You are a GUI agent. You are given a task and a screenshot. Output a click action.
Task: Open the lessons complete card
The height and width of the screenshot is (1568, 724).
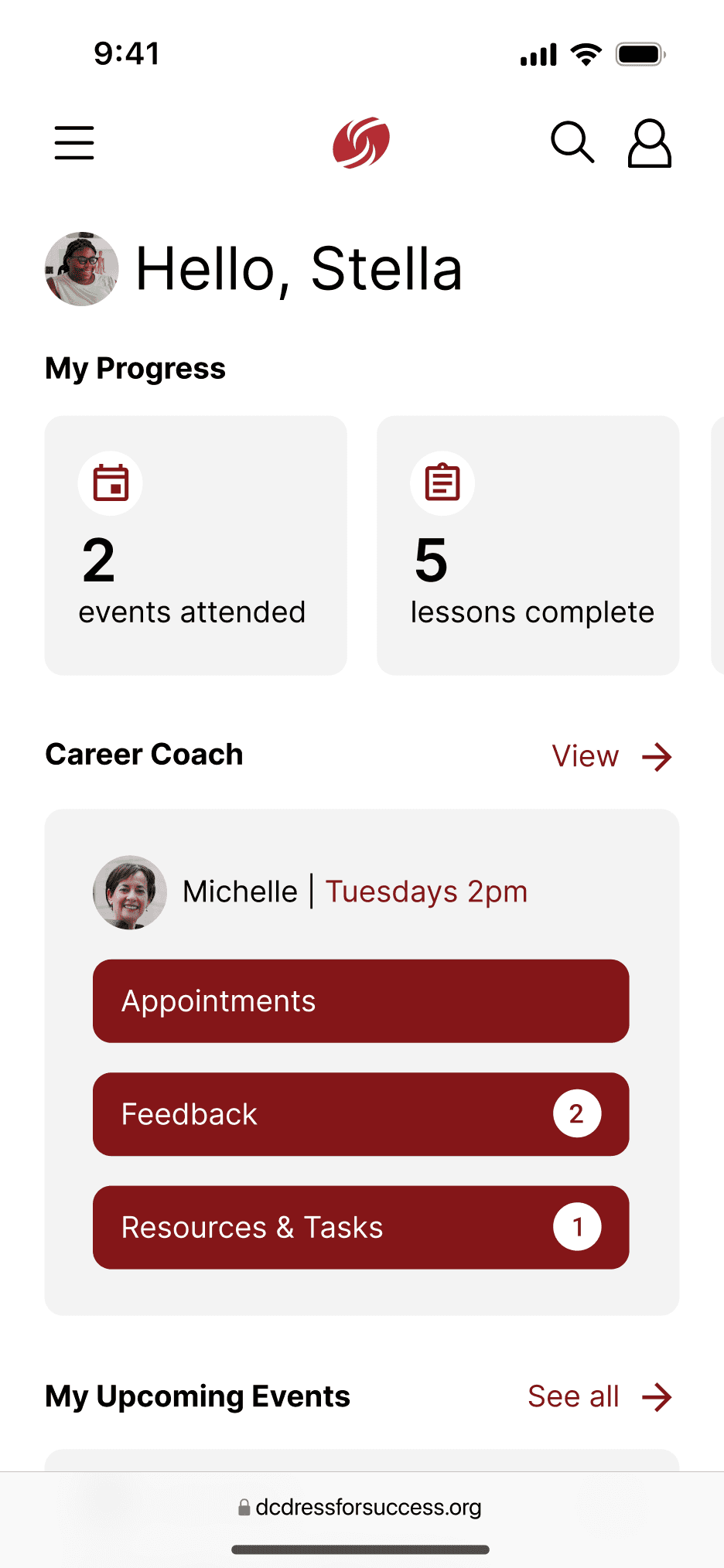[528, 545]
